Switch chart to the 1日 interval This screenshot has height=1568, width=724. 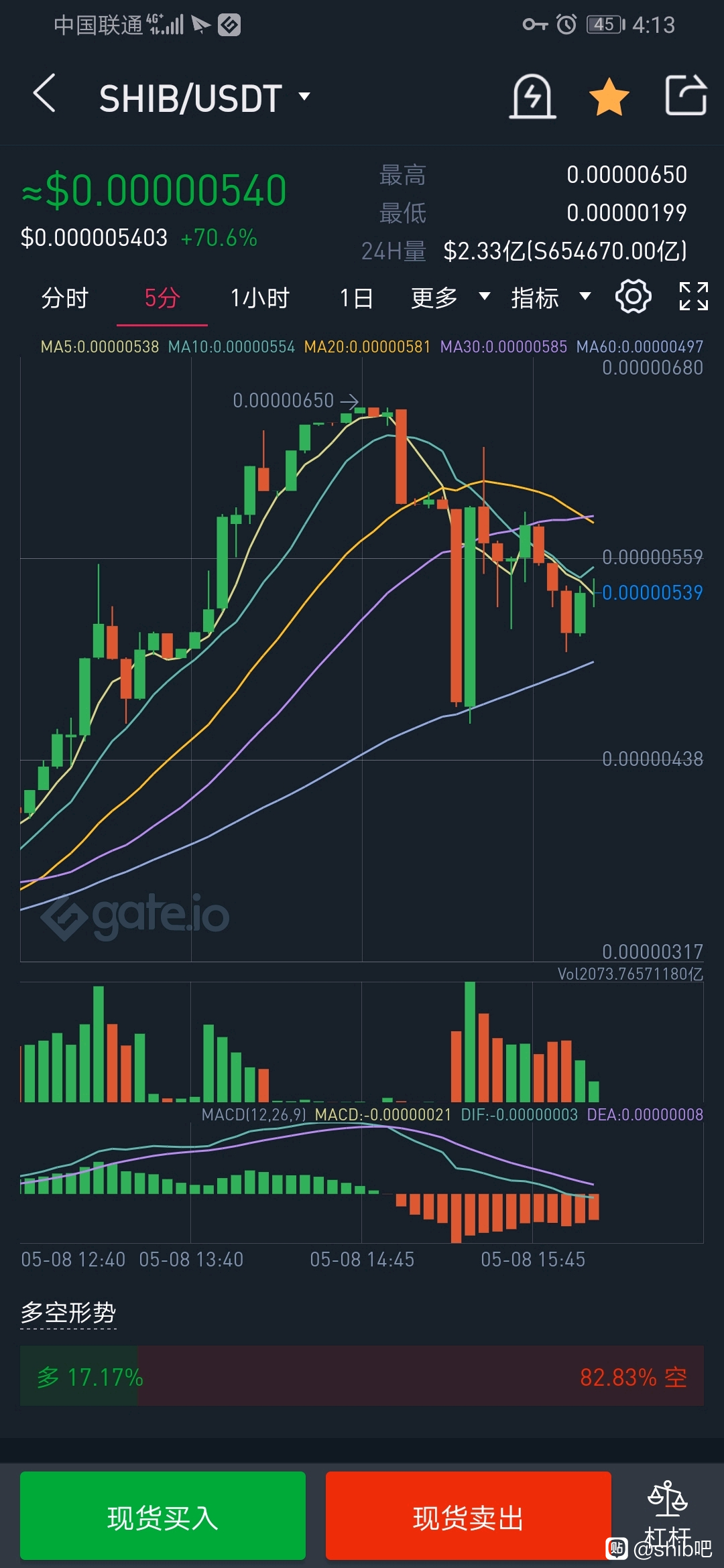[x=356, y=298]
